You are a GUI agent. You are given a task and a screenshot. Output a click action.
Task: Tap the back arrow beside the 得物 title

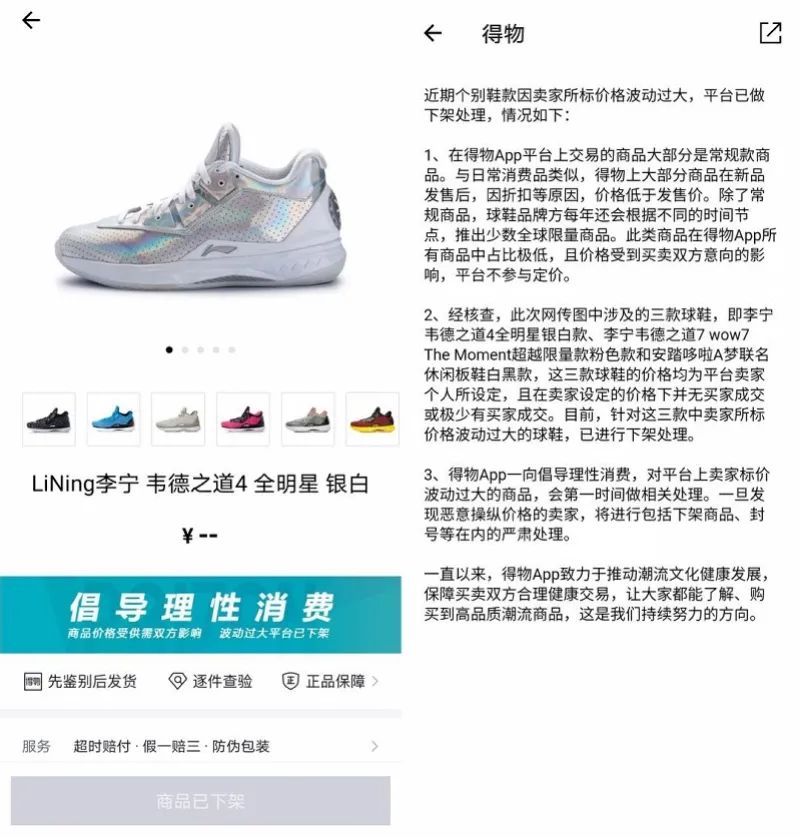point(432,33)
